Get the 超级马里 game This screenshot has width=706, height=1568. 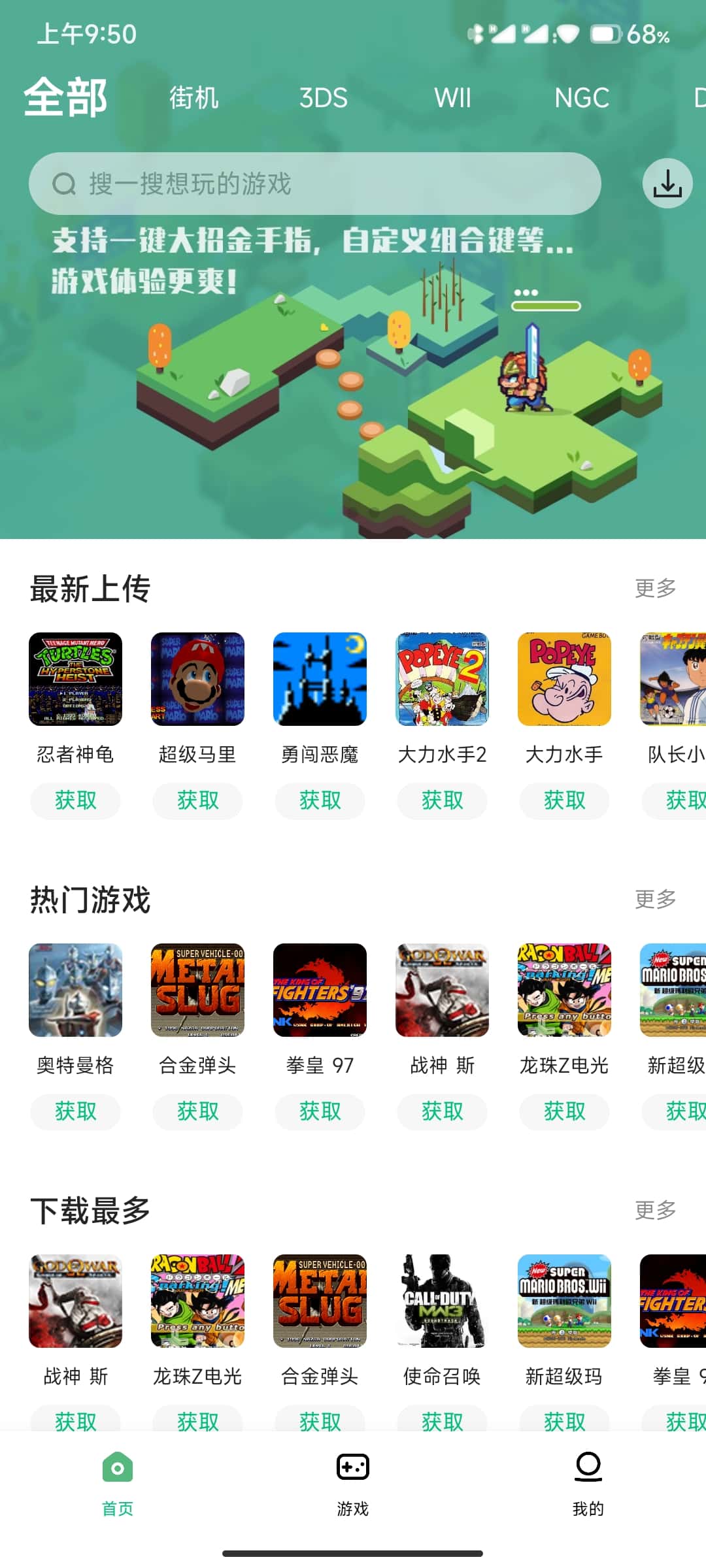pos(197,800)
